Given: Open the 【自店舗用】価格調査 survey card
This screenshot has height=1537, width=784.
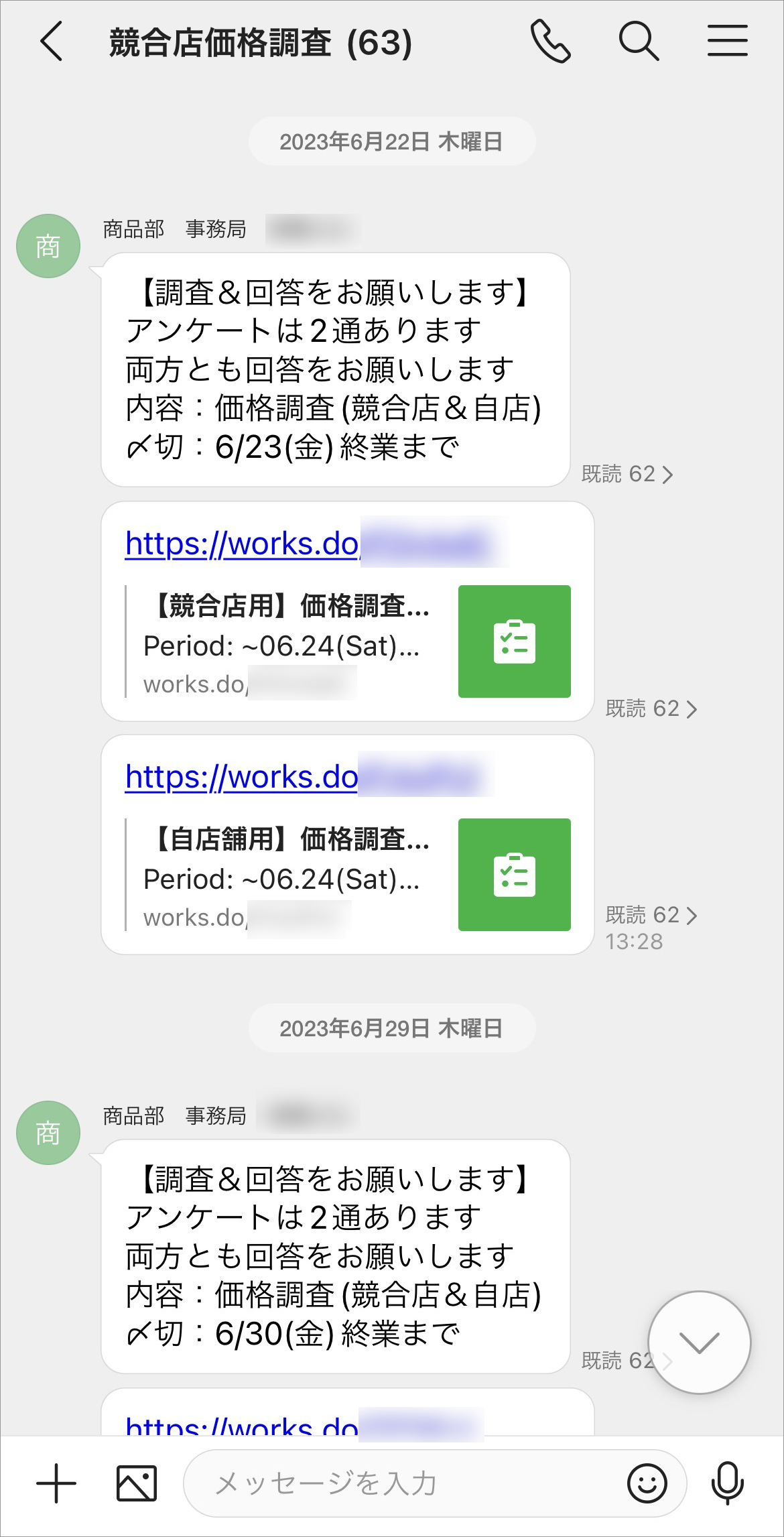Looking at the screenshot, I should point(347,875).
